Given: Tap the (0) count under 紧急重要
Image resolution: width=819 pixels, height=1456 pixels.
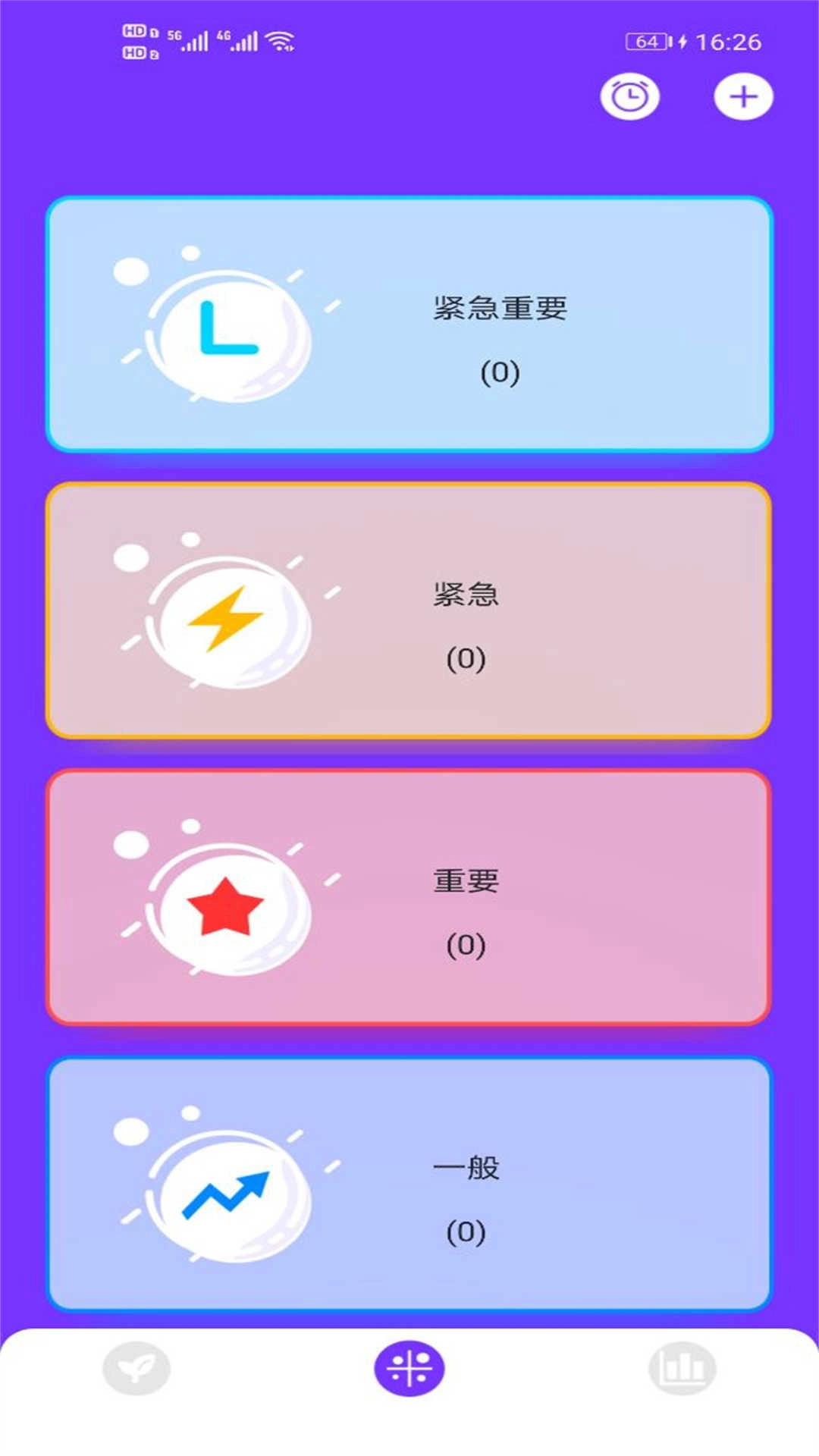Looking at the screenshot, I should click(497, 372).
